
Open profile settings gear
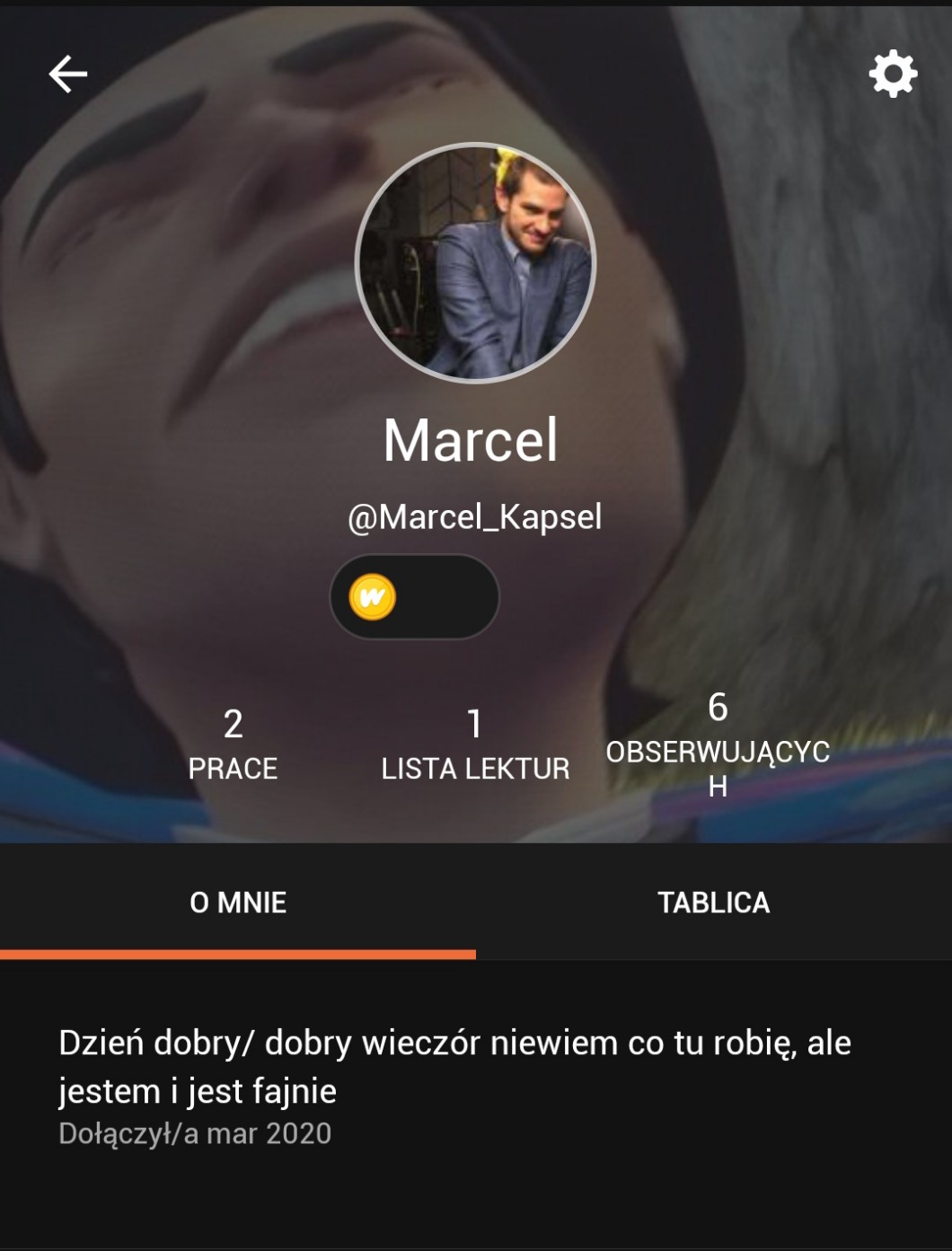click(893, 74)
